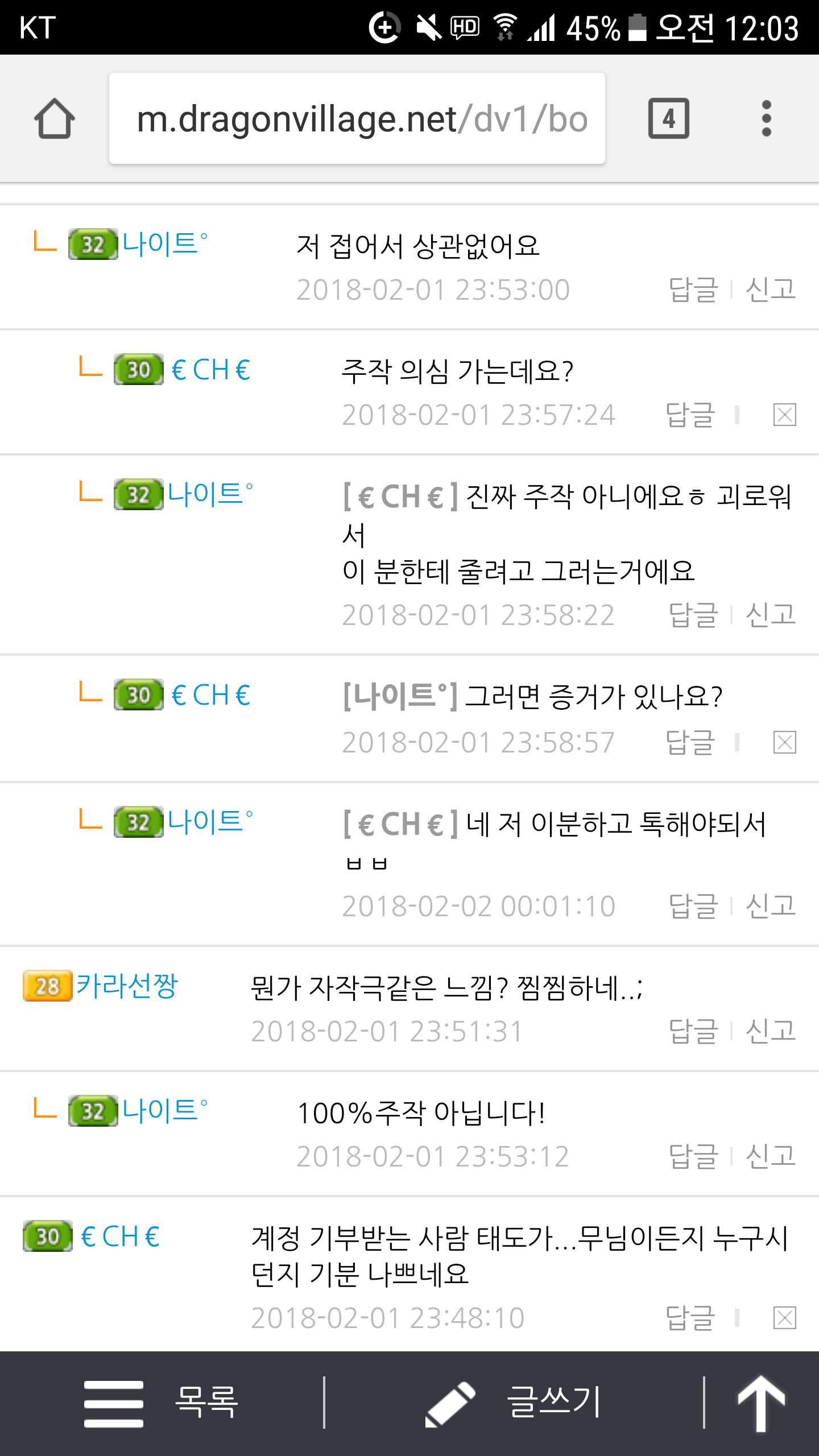This screenshot has width=819, height=1456.
Task: Go to the 목록 post list
Action: 162,1403
